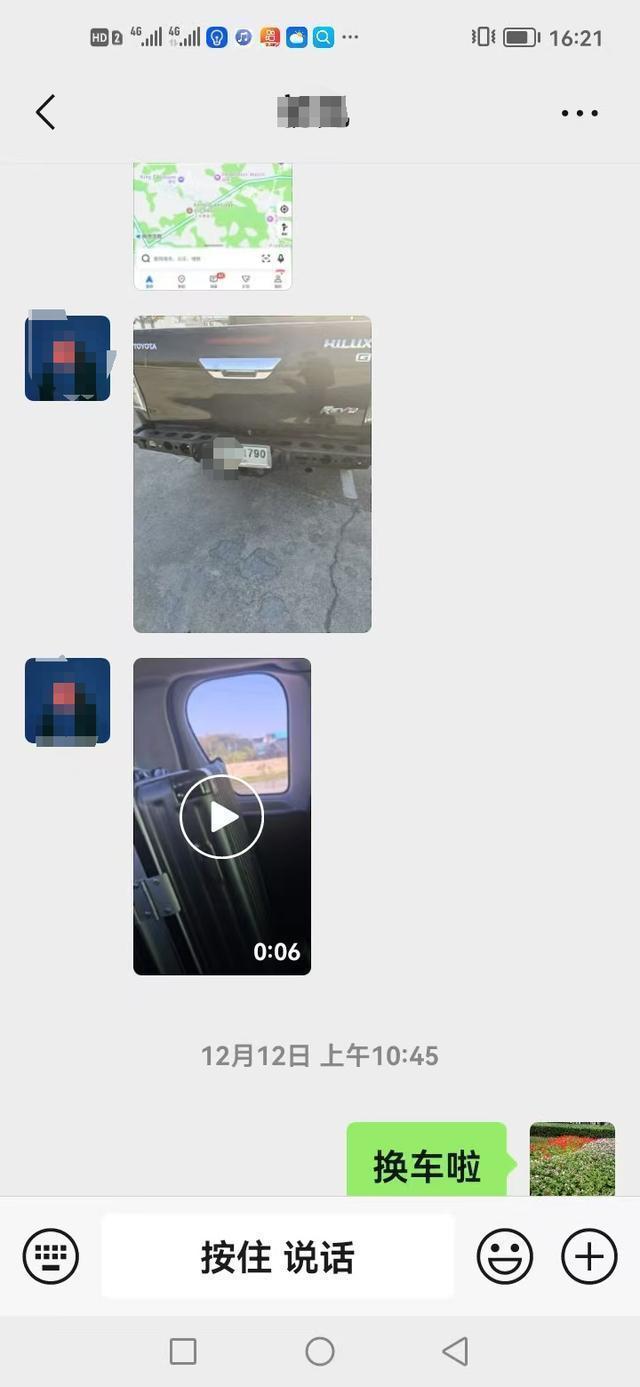The width and height of the screenshot is (640, 1387).
Task: Go back to the chat list
Action: (46, 113)
